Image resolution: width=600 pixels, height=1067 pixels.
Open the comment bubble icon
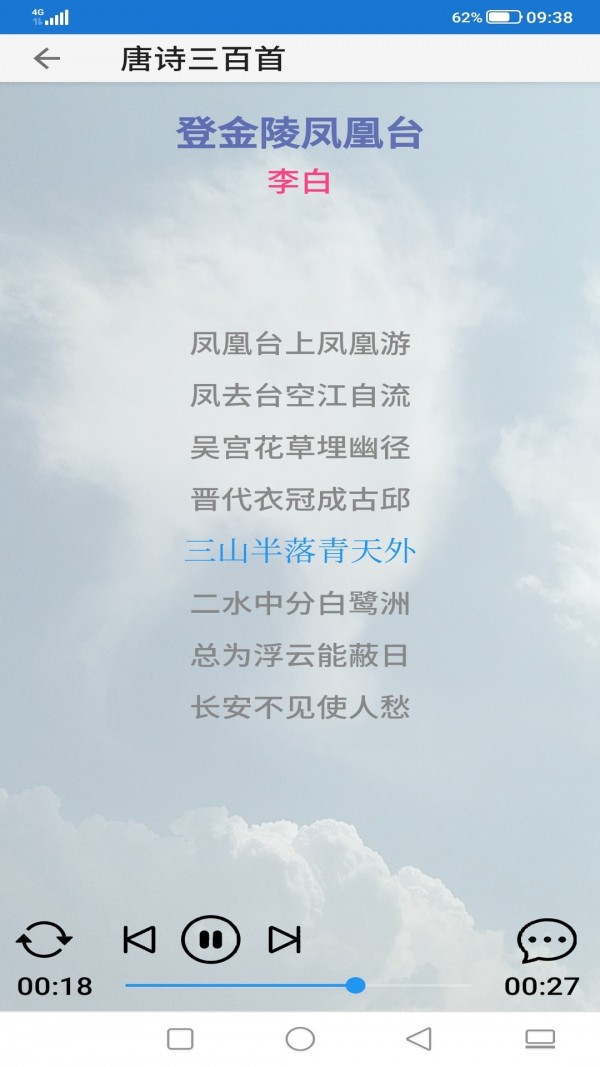coord(546,940)
